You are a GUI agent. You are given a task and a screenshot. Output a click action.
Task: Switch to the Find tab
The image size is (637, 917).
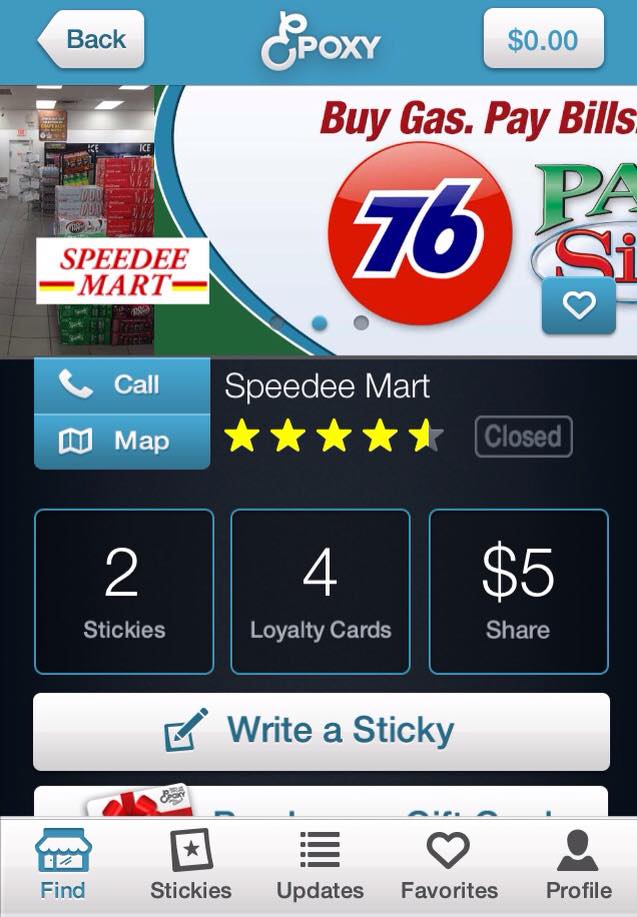63,866
